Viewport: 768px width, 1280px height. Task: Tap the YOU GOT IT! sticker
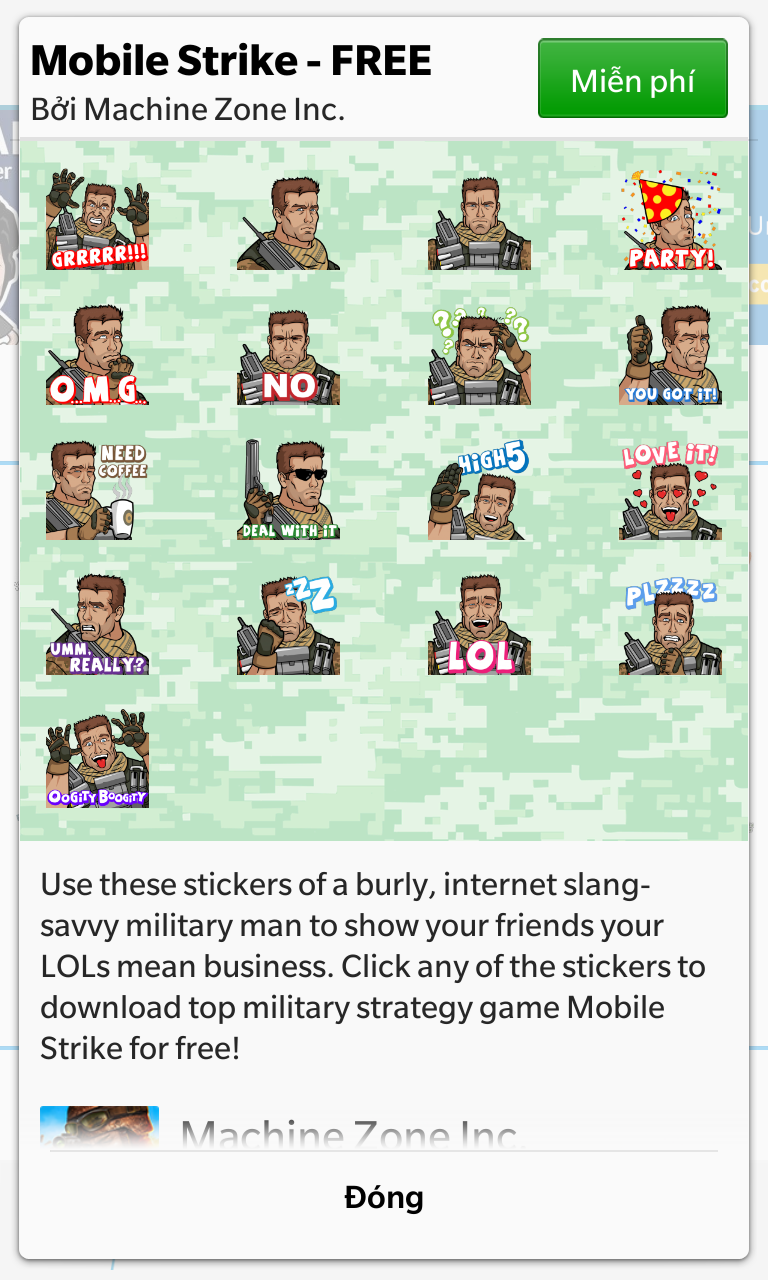point(671,354)
